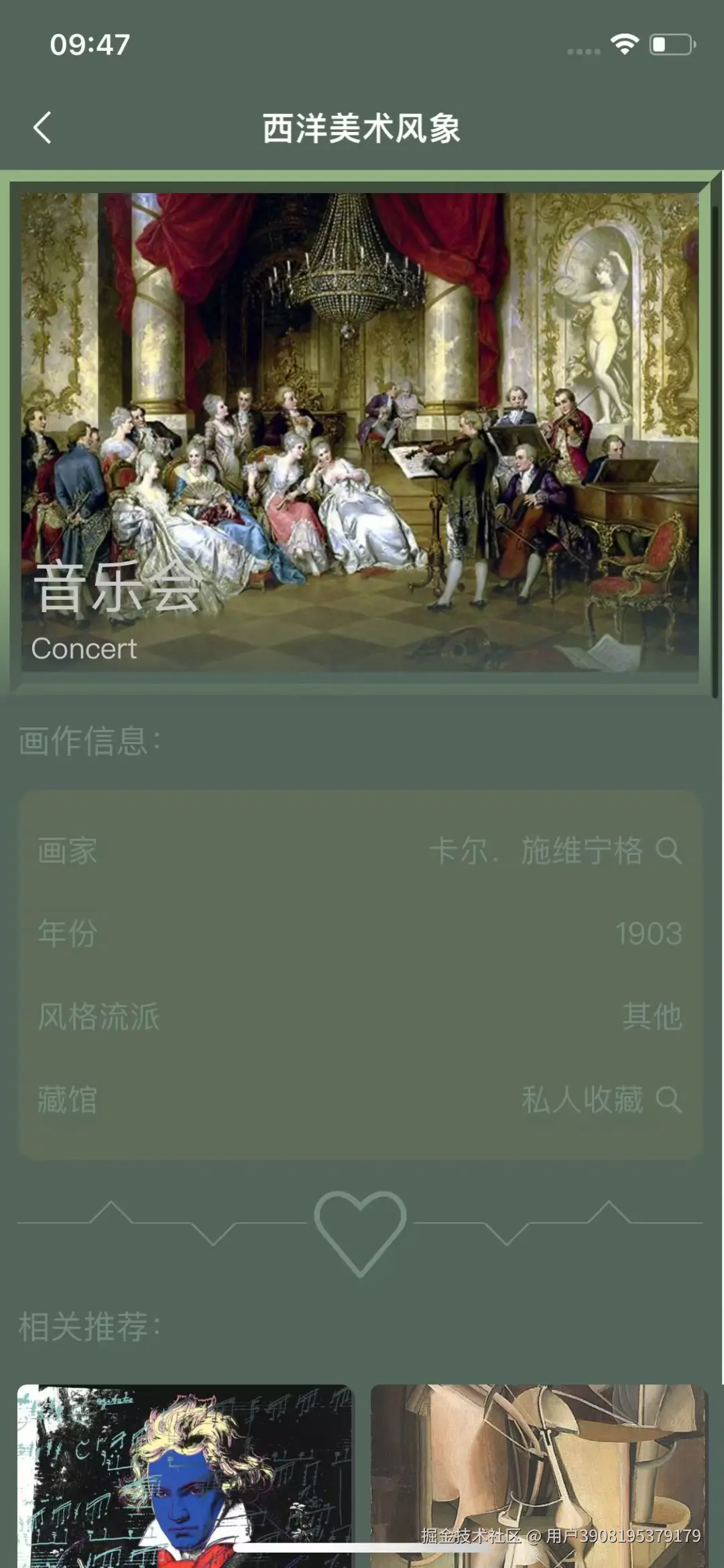The height and width of the screenshot is (1568, 724).
Task: Like this painting with the heart icon
Action: click(x=360, y=1232)
